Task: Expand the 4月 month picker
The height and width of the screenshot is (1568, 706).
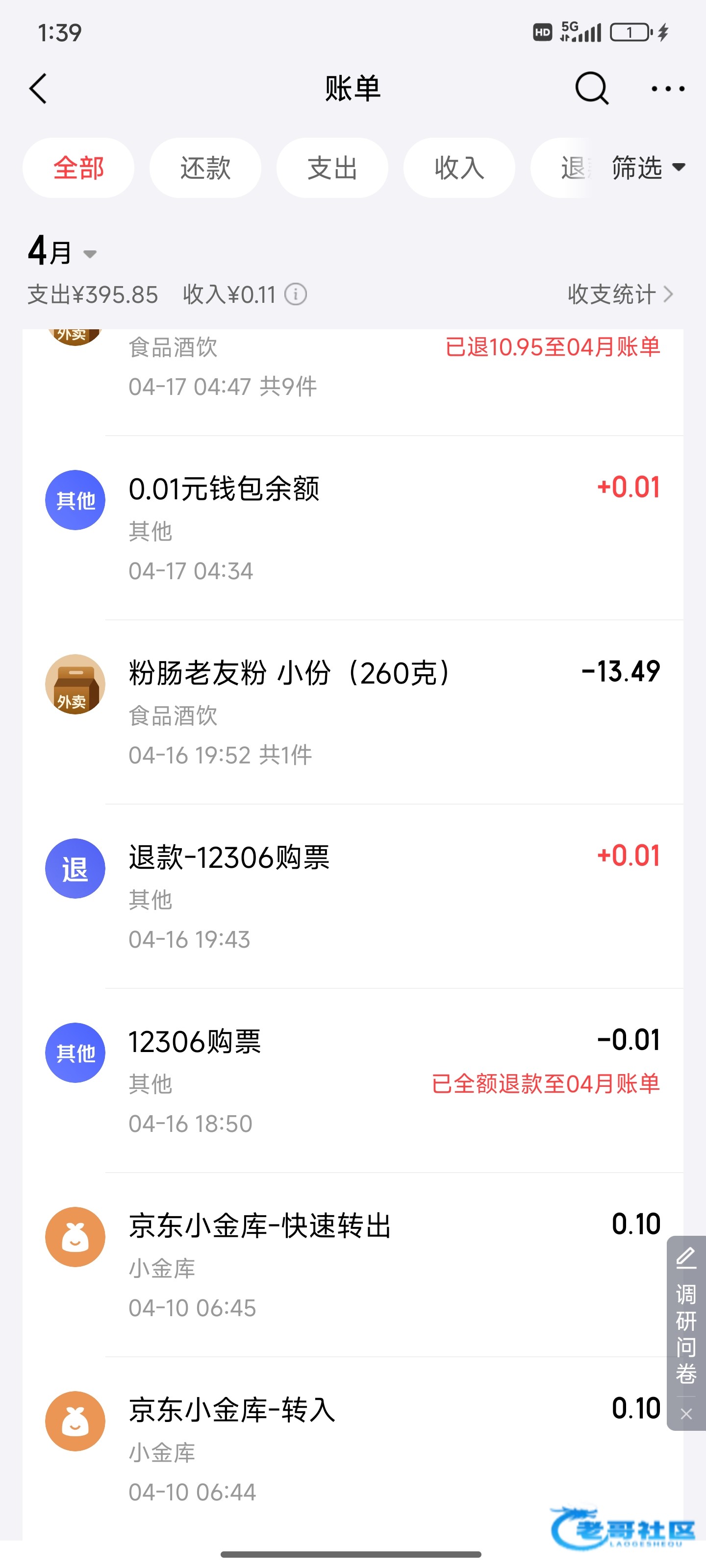Action: [62, 252]
